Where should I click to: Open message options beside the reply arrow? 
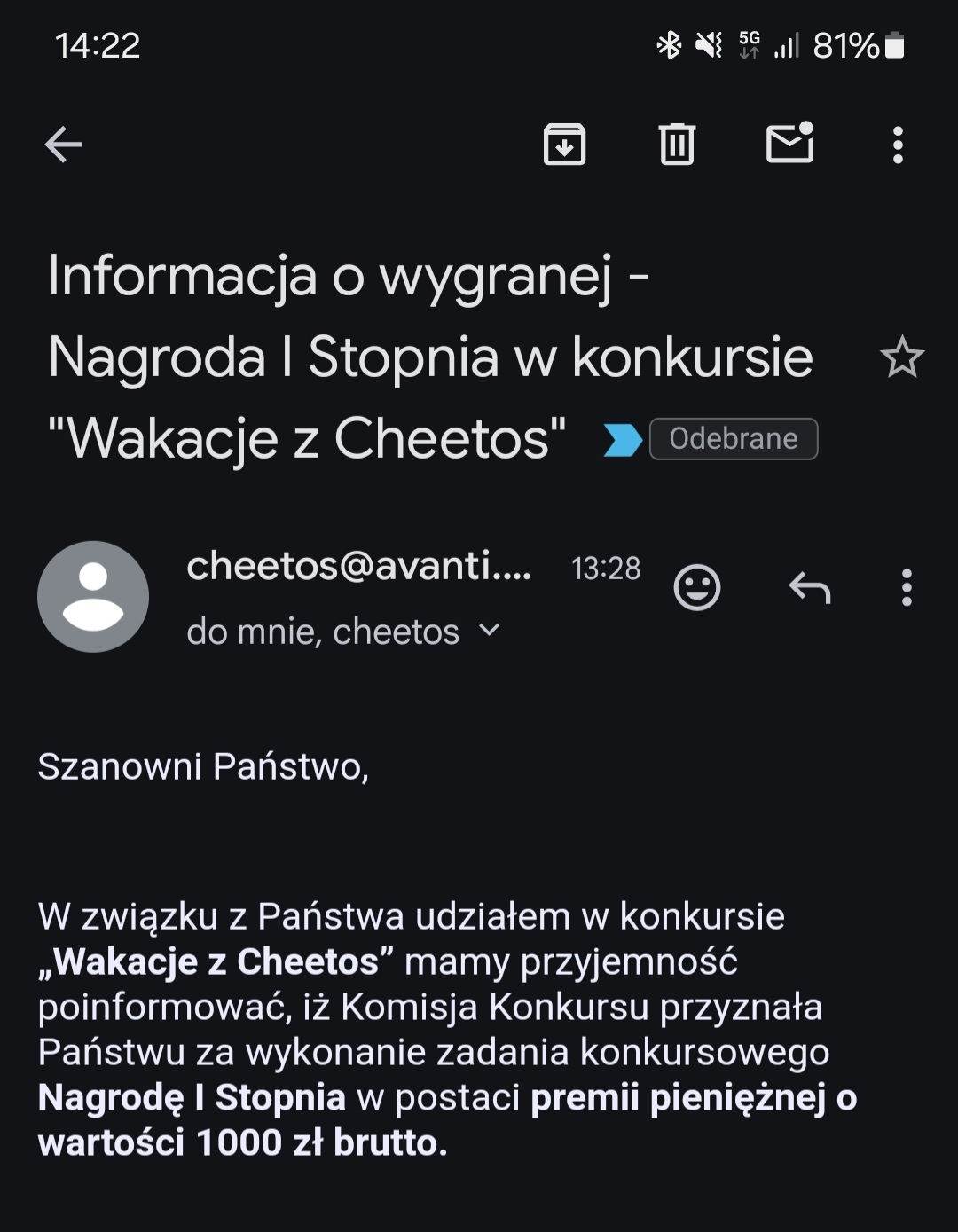pos(906,587)
